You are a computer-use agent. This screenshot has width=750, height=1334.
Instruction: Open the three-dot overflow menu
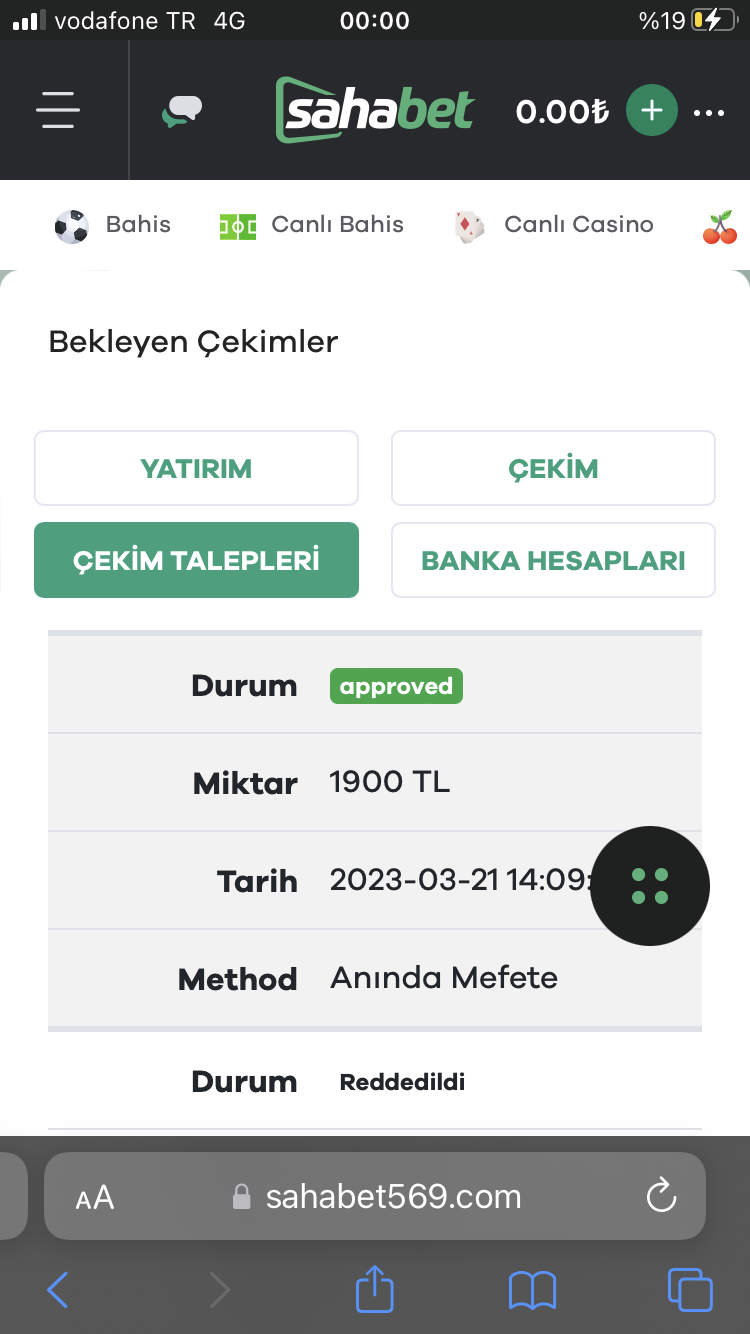[x=709, y=112]
